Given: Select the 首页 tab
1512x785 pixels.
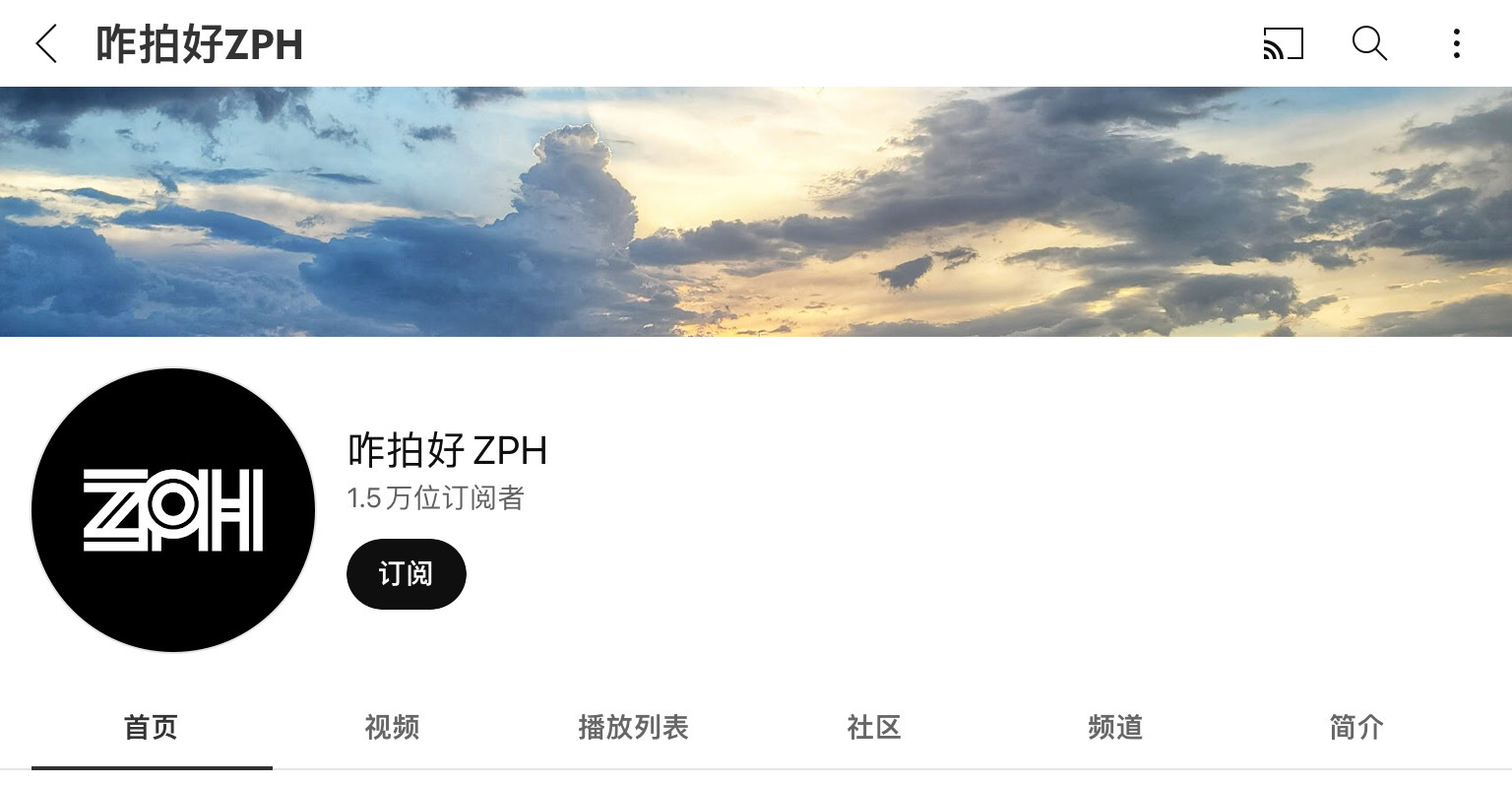Looking at the screenshot, I should [x=152, y=728].
